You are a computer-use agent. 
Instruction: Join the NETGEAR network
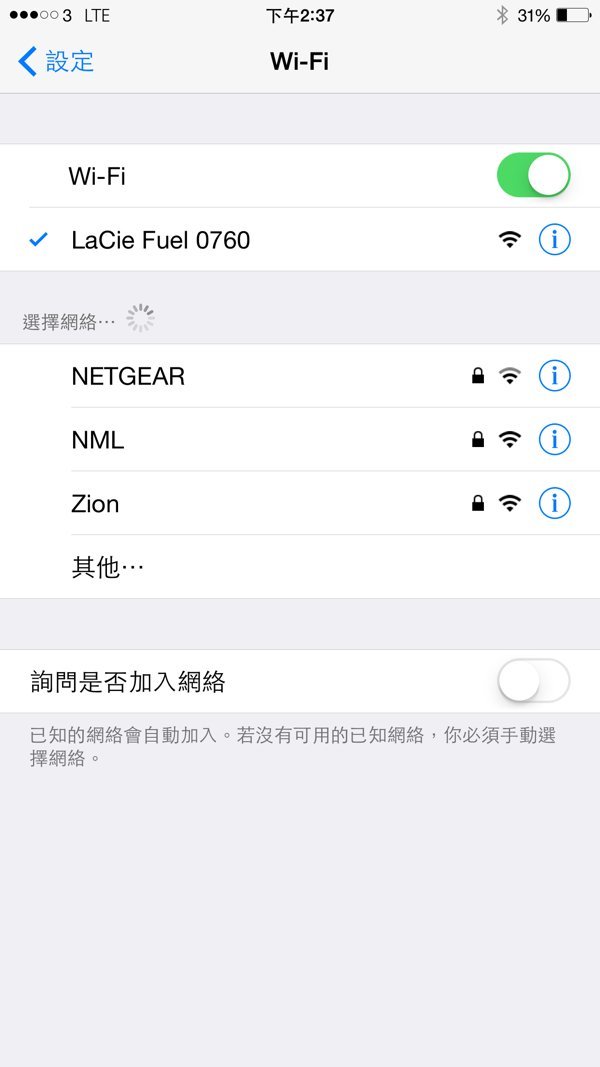point(128,376)
